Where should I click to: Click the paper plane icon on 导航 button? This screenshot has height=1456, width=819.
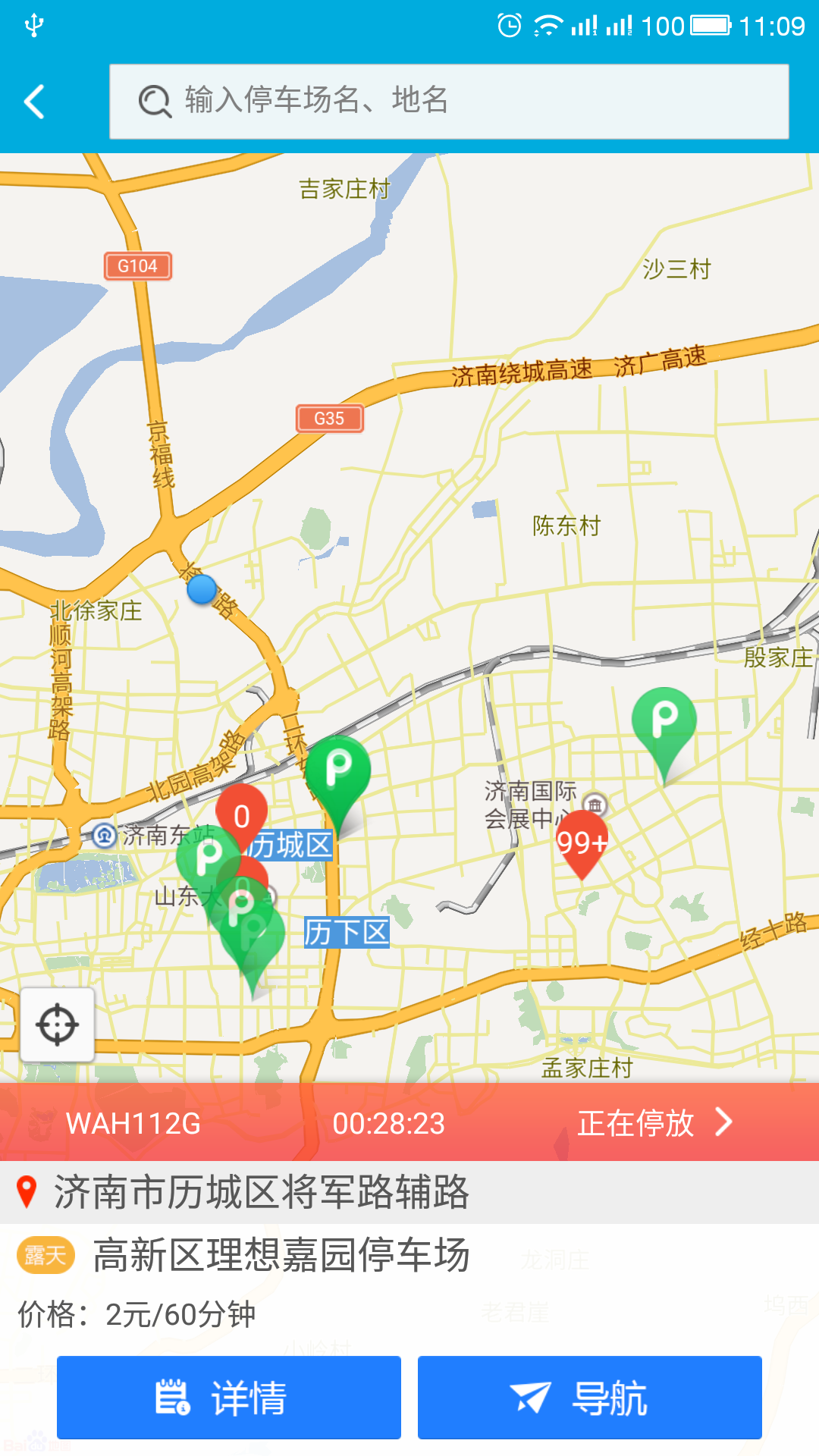pos(531,1398)
